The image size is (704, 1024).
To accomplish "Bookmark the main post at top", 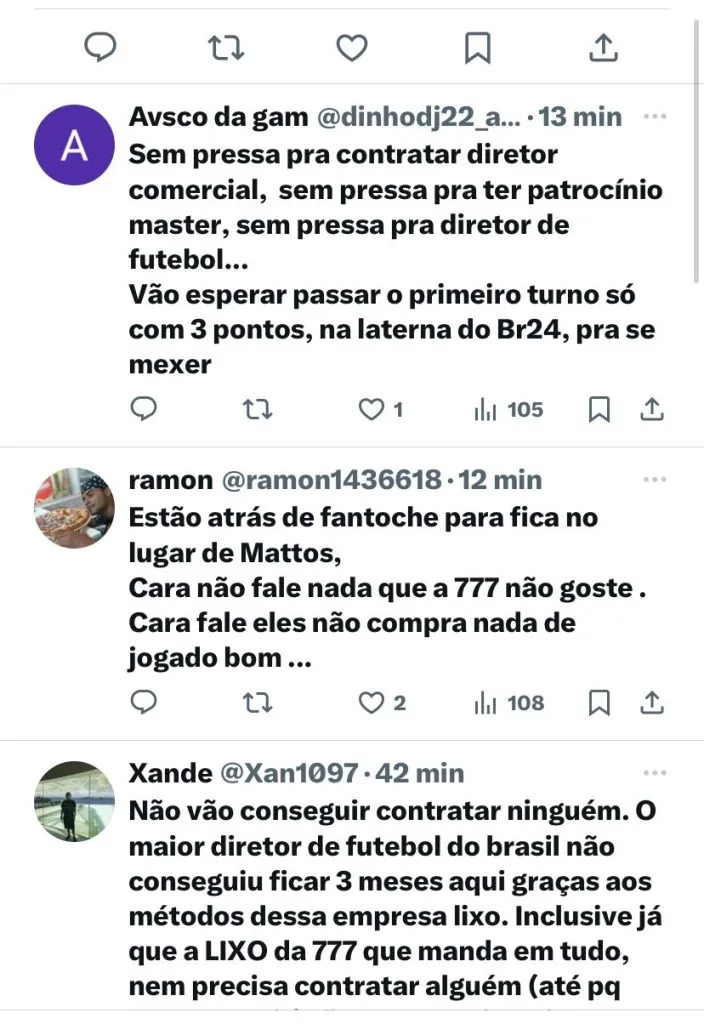I will point(478,47).
